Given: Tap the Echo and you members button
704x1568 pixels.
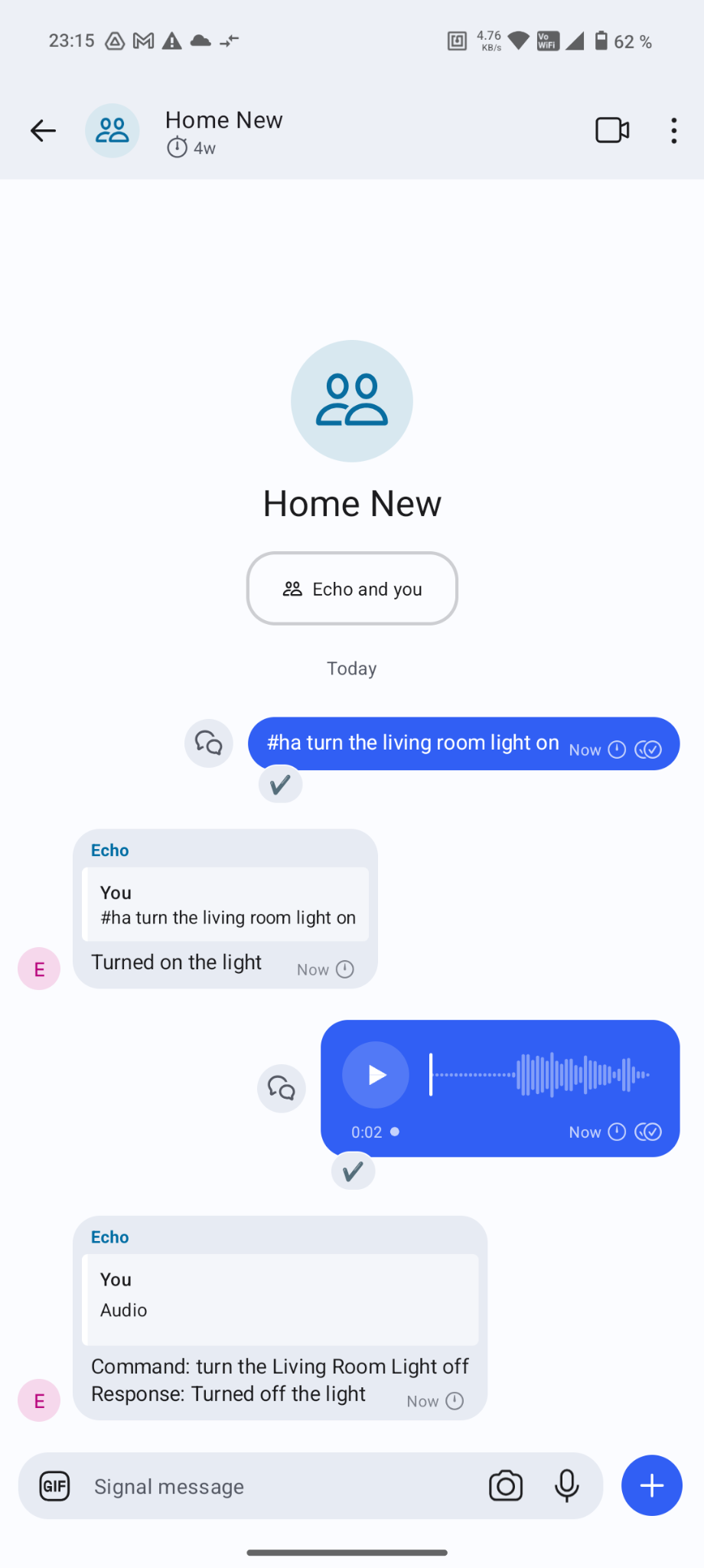Looking at the screenshot, I should click(x=352, y=589).
